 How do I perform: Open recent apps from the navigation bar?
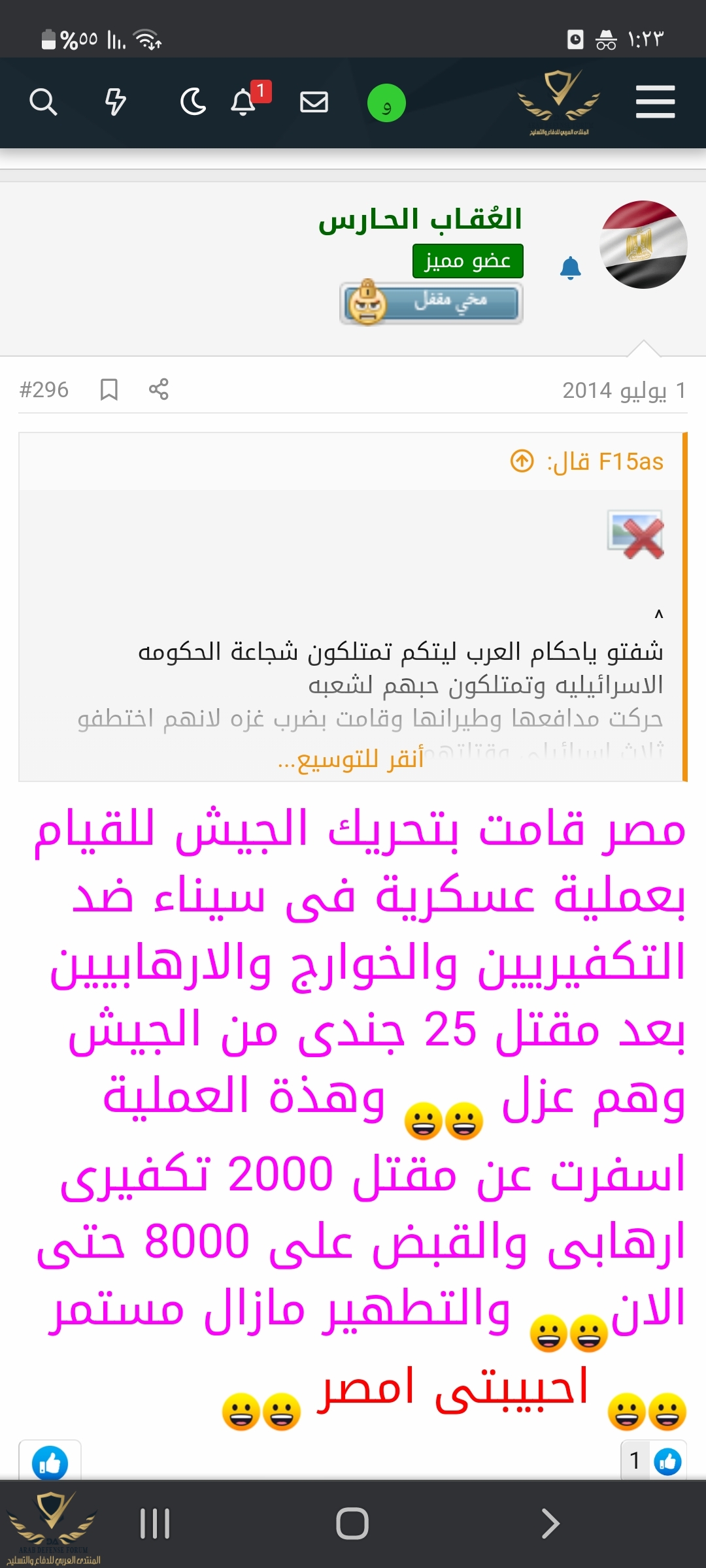tap(155, 1524)
